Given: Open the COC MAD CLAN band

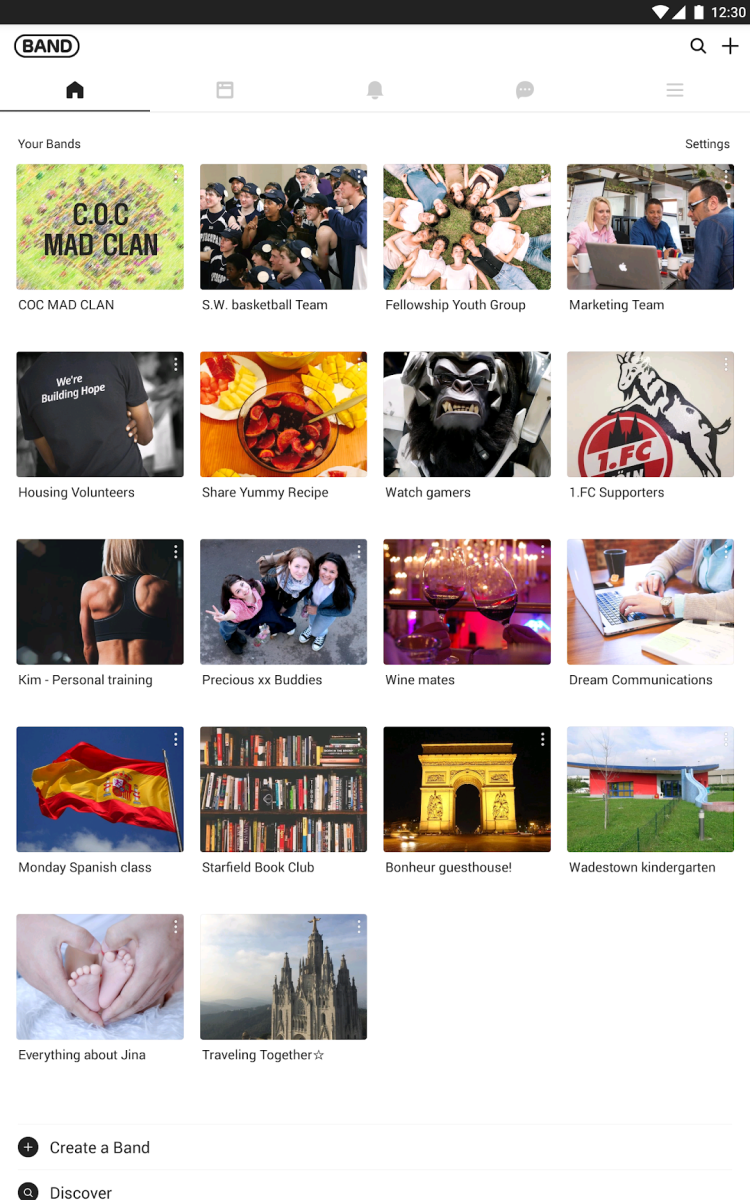Looking at the screenshot, I should pyautogui.click(x=100, y=227).
